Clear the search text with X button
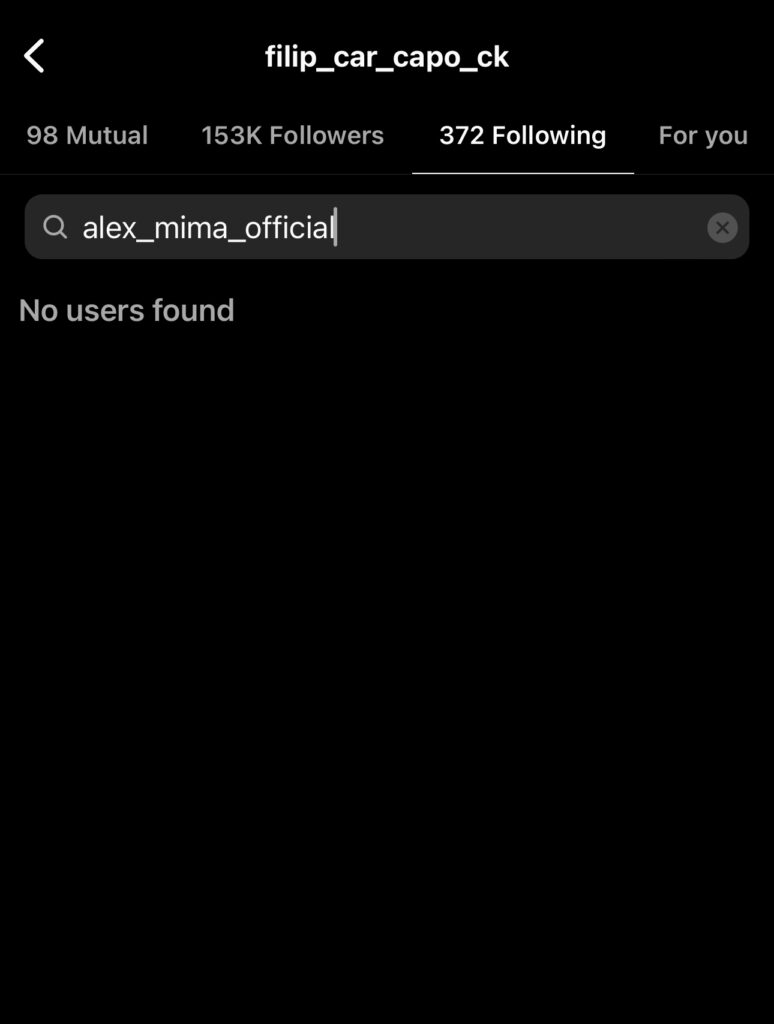 pos(722,228)
